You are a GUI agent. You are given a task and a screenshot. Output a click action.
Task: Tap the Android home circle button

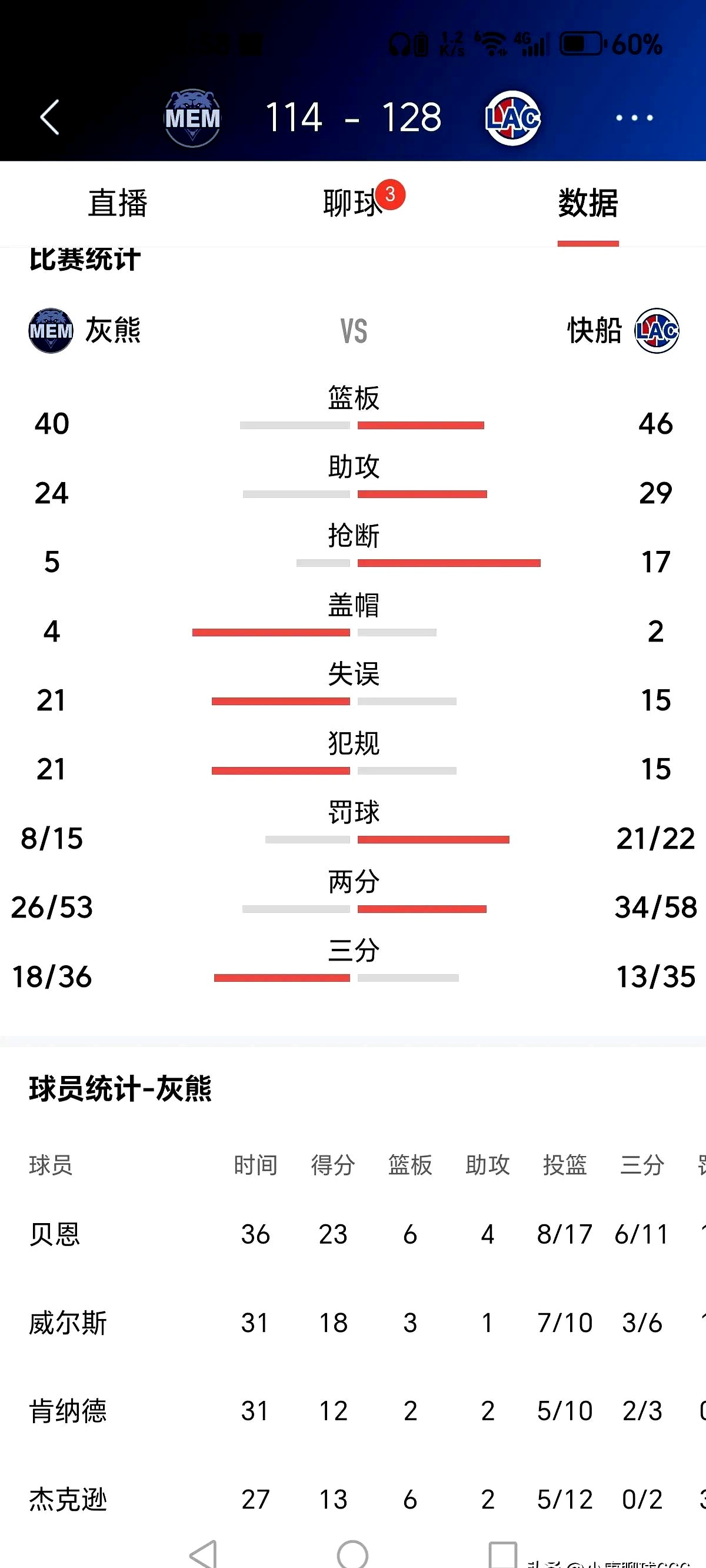click(x=353, y=1550)
